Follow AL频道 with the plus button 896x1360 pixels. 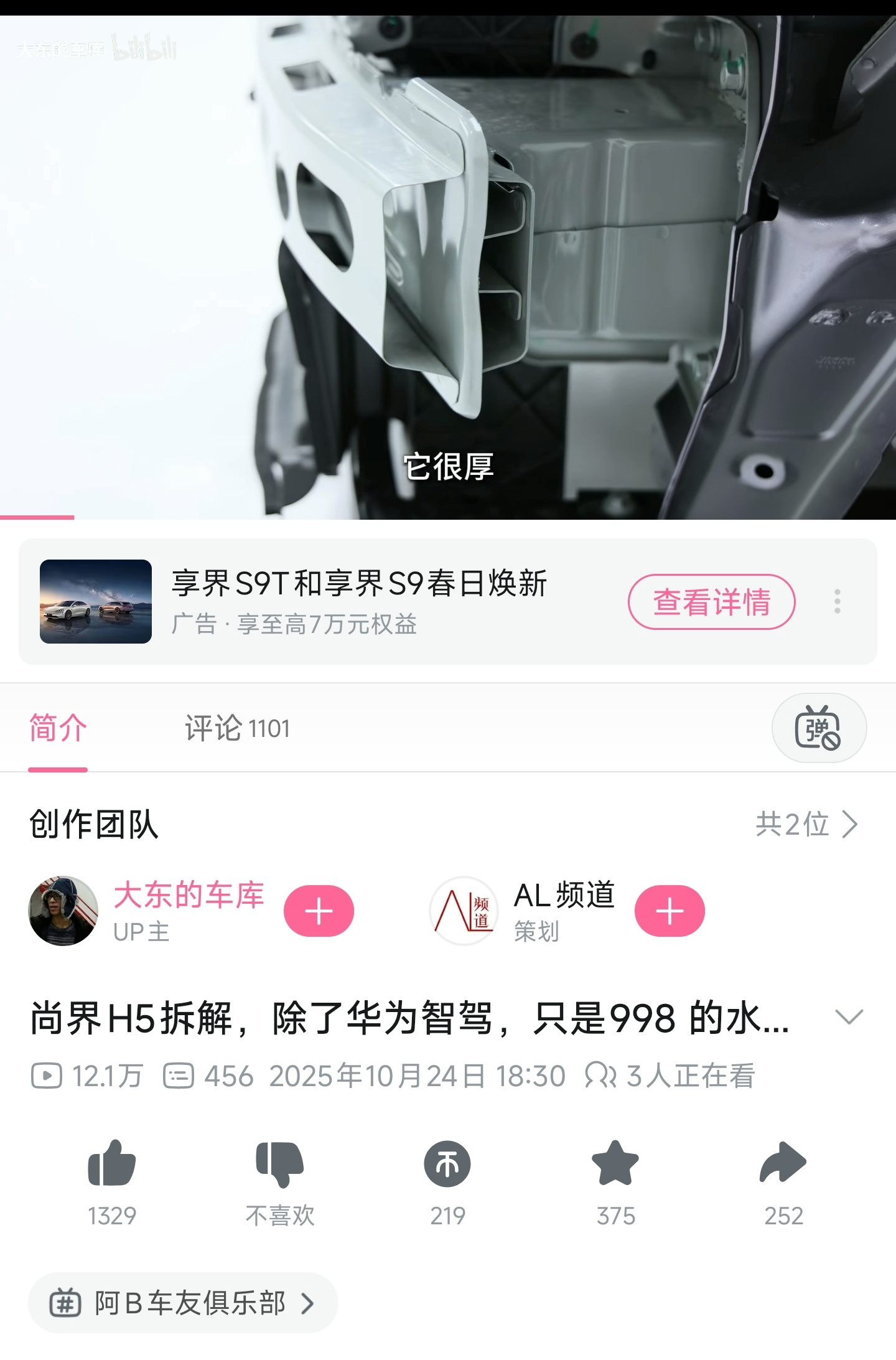click(x=670, y=909)
